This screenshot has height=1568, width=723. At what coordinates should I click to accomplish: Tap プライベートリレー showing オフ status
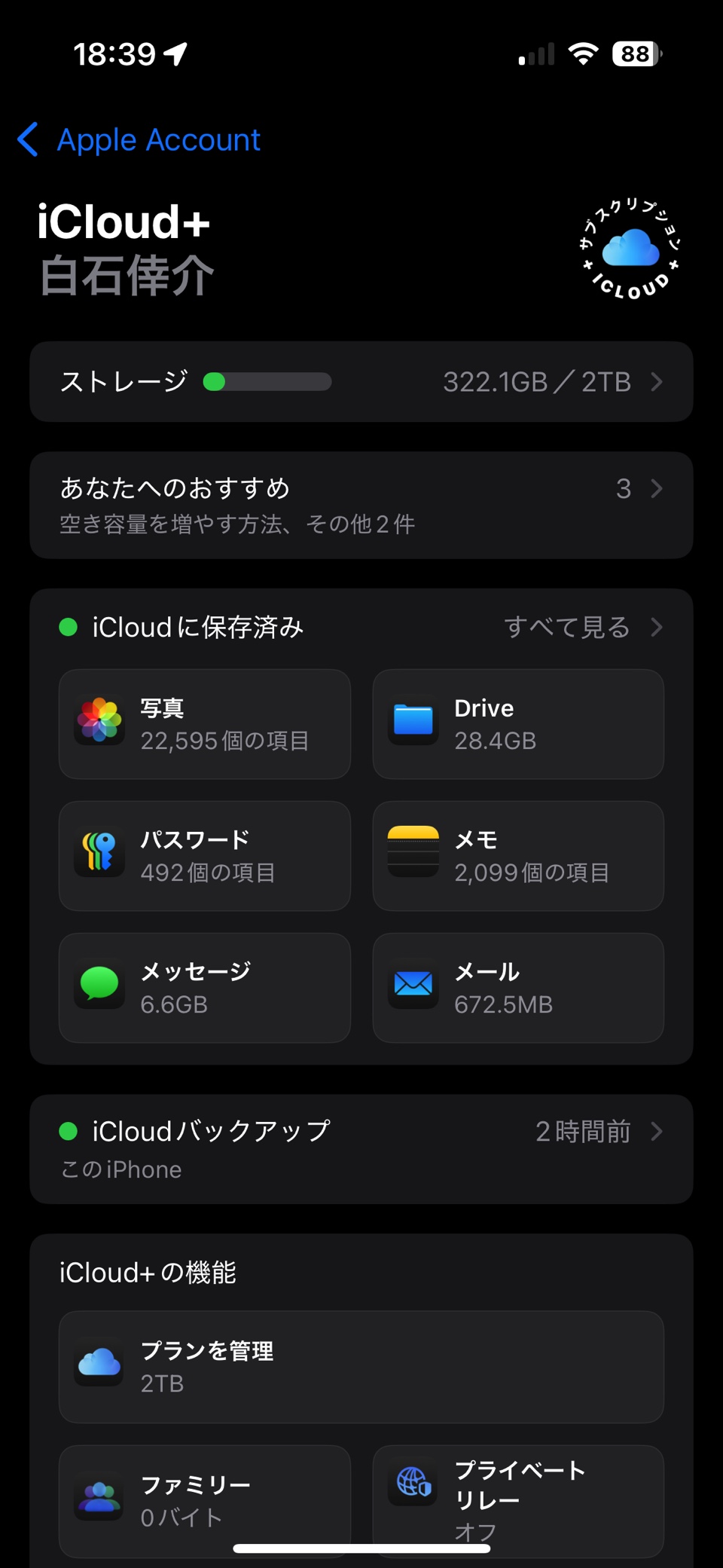[x=518, y=1496]
